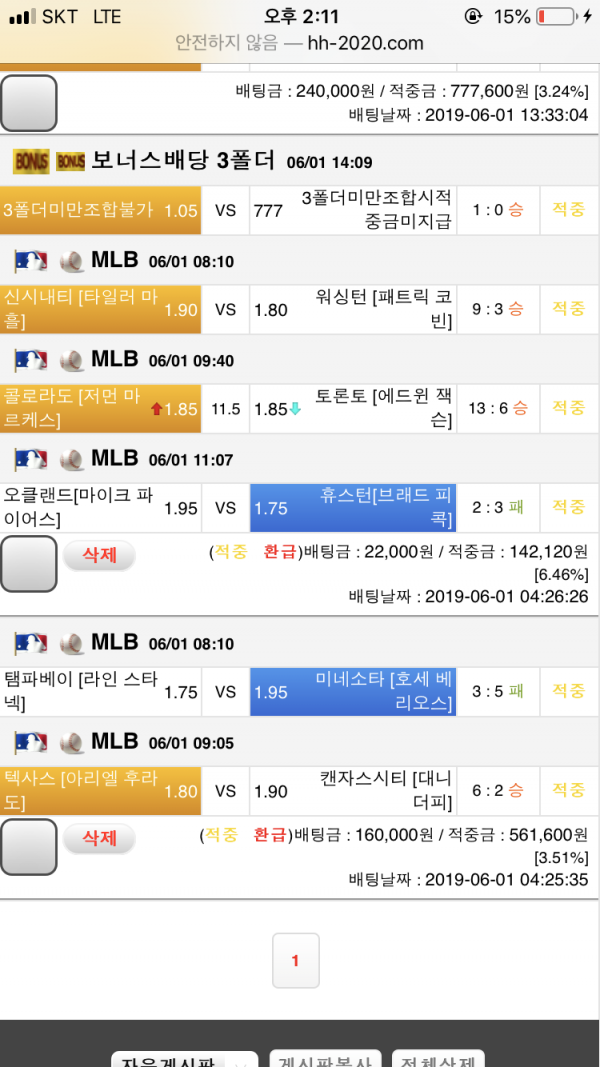Select the checkbox for the 160,000원 bet
Viewport: 600px width, 1067px height.
(29, 846)
